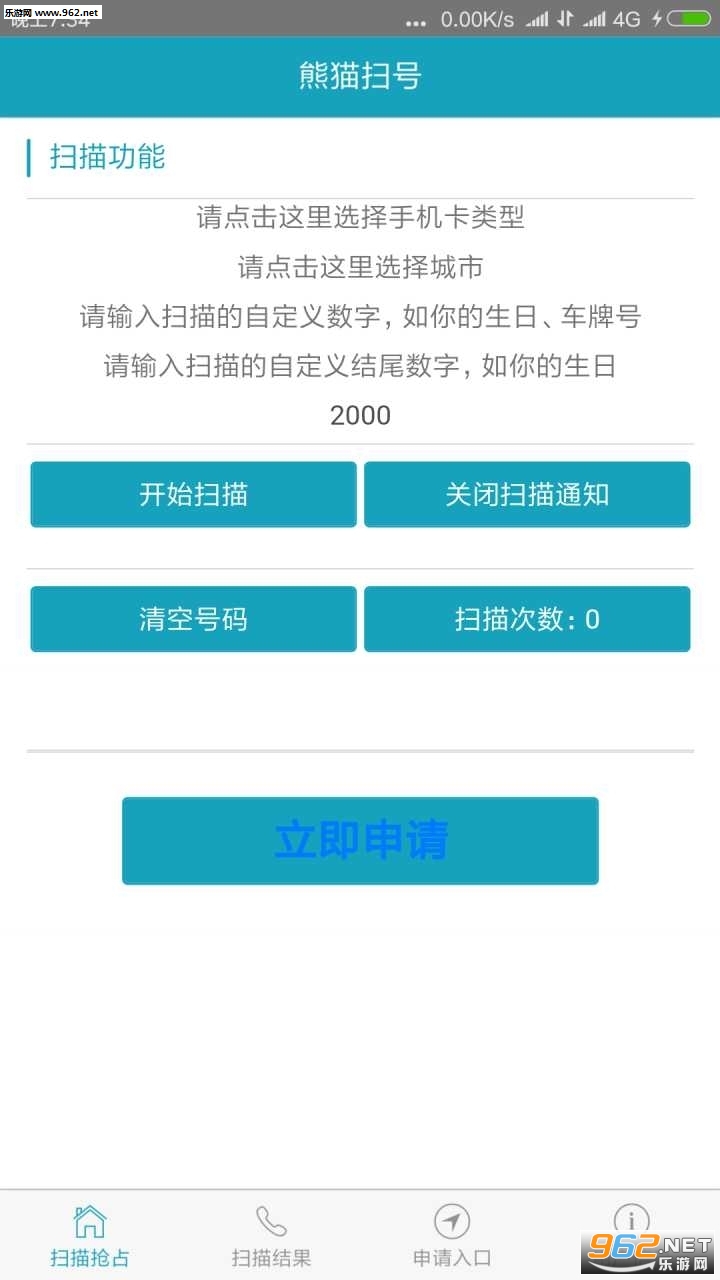Select the SIM card type
This screenshot has height=1280, width=720.
(360, 217)
